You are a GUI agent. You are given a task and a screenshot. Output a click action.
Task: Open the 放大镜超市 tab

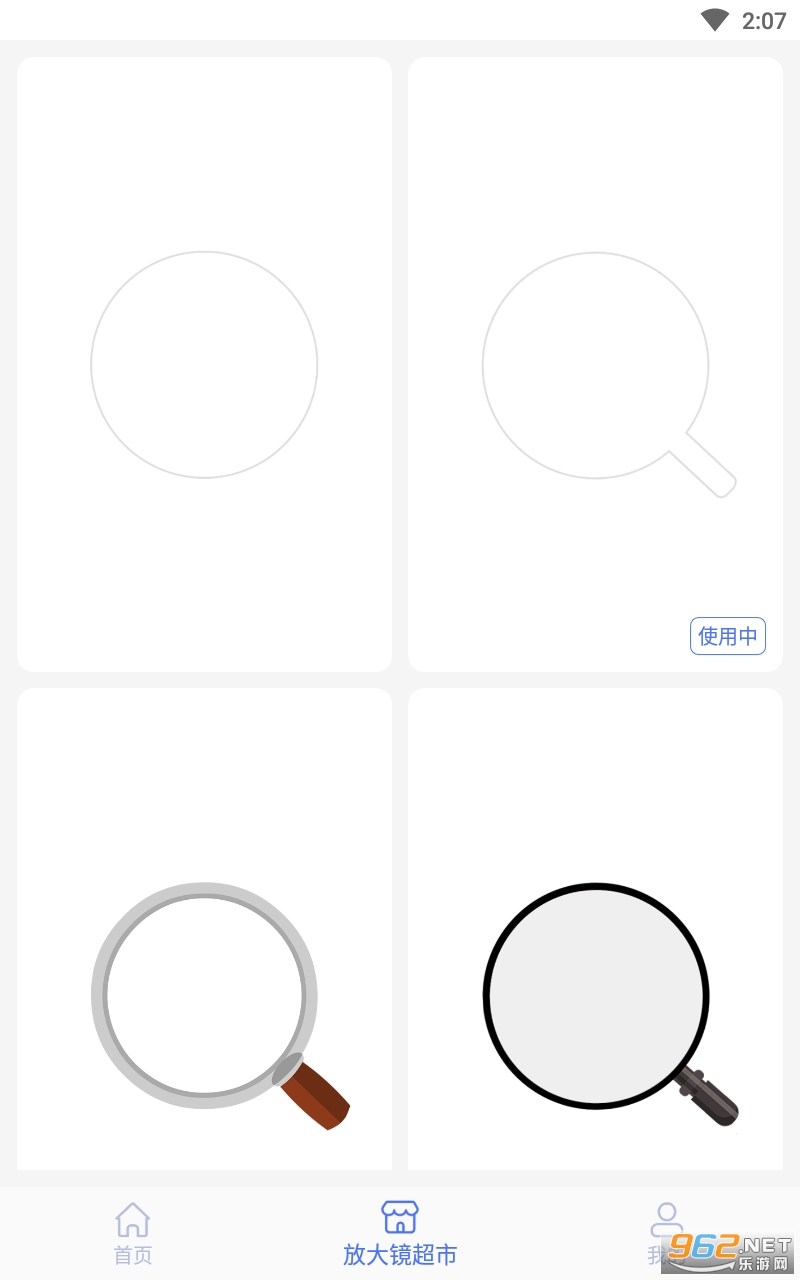(400, 1234)
